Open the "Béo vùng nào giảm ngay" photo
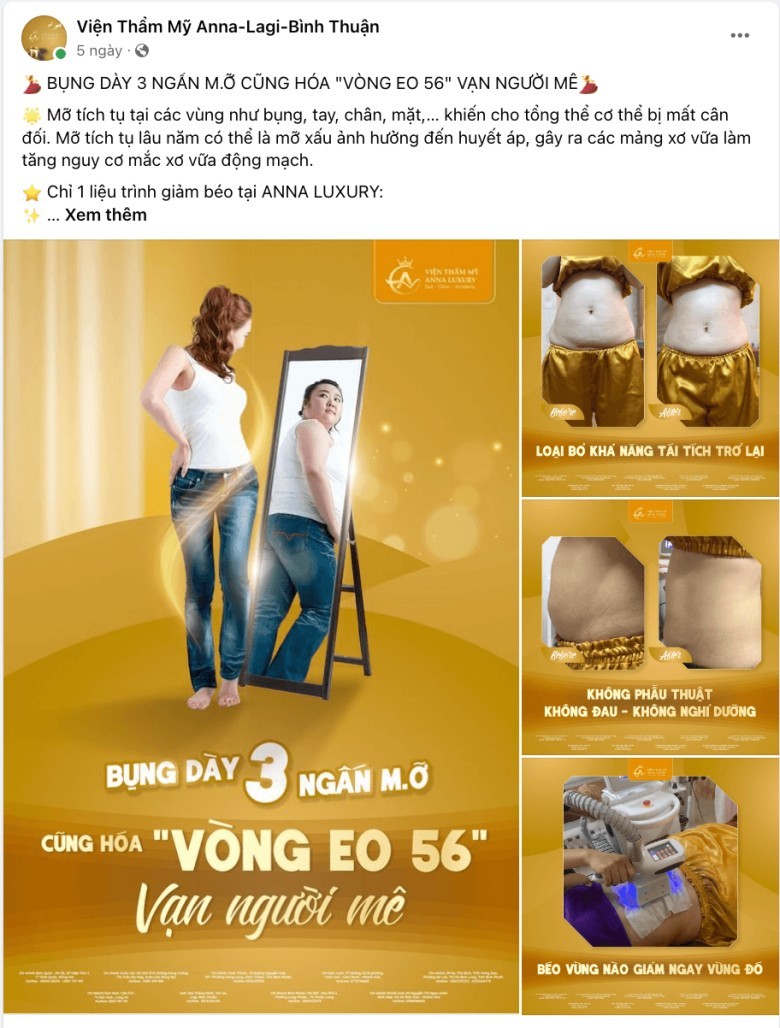The width and height of the screenshot is (780, 1028). point(650,884)
